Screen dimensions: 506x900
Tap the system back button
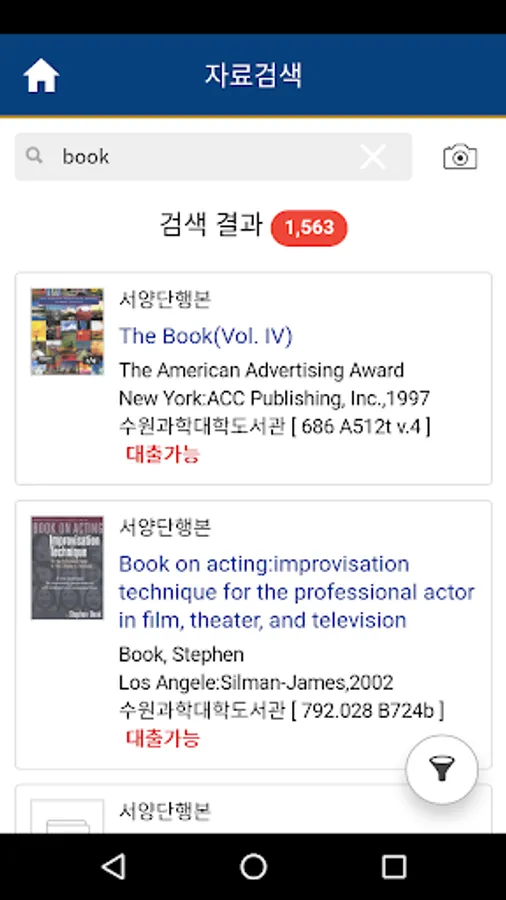click(113, 866)
